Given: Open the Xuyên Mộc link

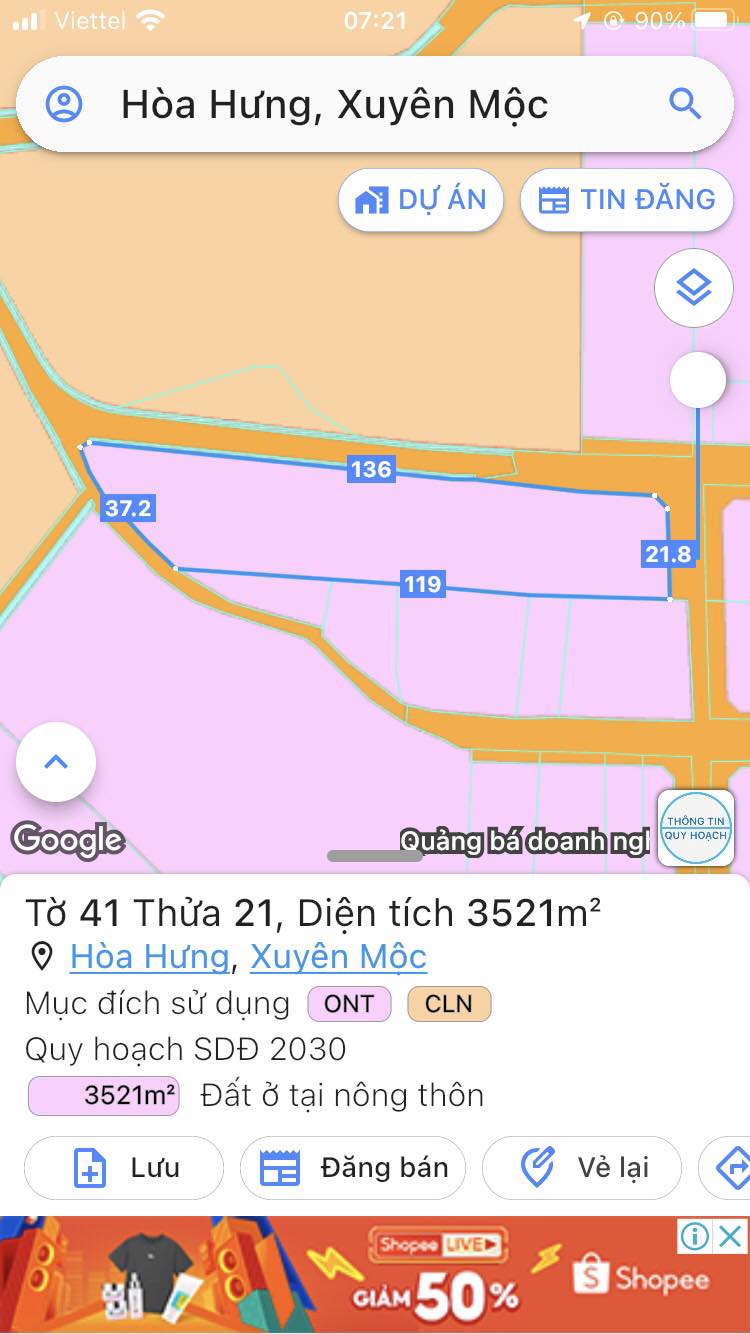Looking at the screenshot, I should [x=338, y=957].
